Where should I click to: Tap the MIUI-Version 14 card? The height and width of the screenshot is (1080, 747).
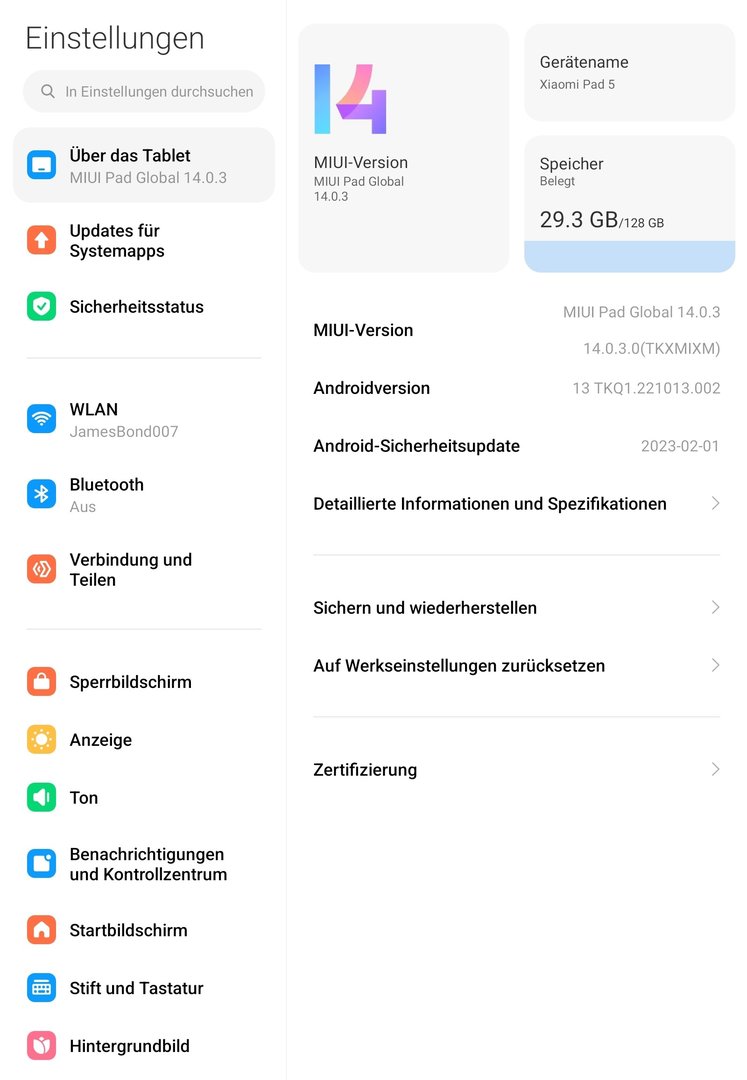tap(403, 148)
